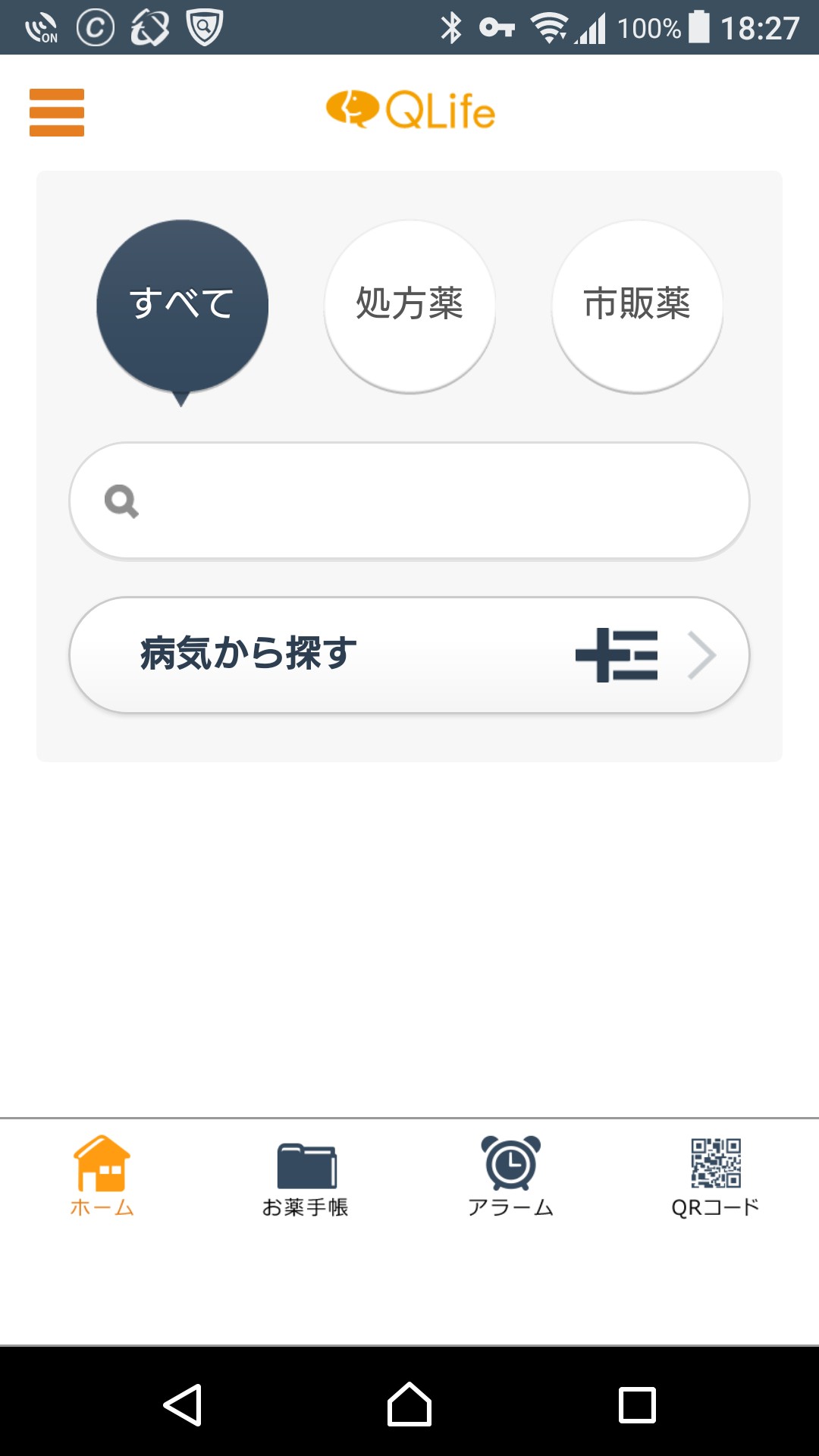Open the QRコード tab
This screenshot has width=819, height=1456.
[715, 1175]
